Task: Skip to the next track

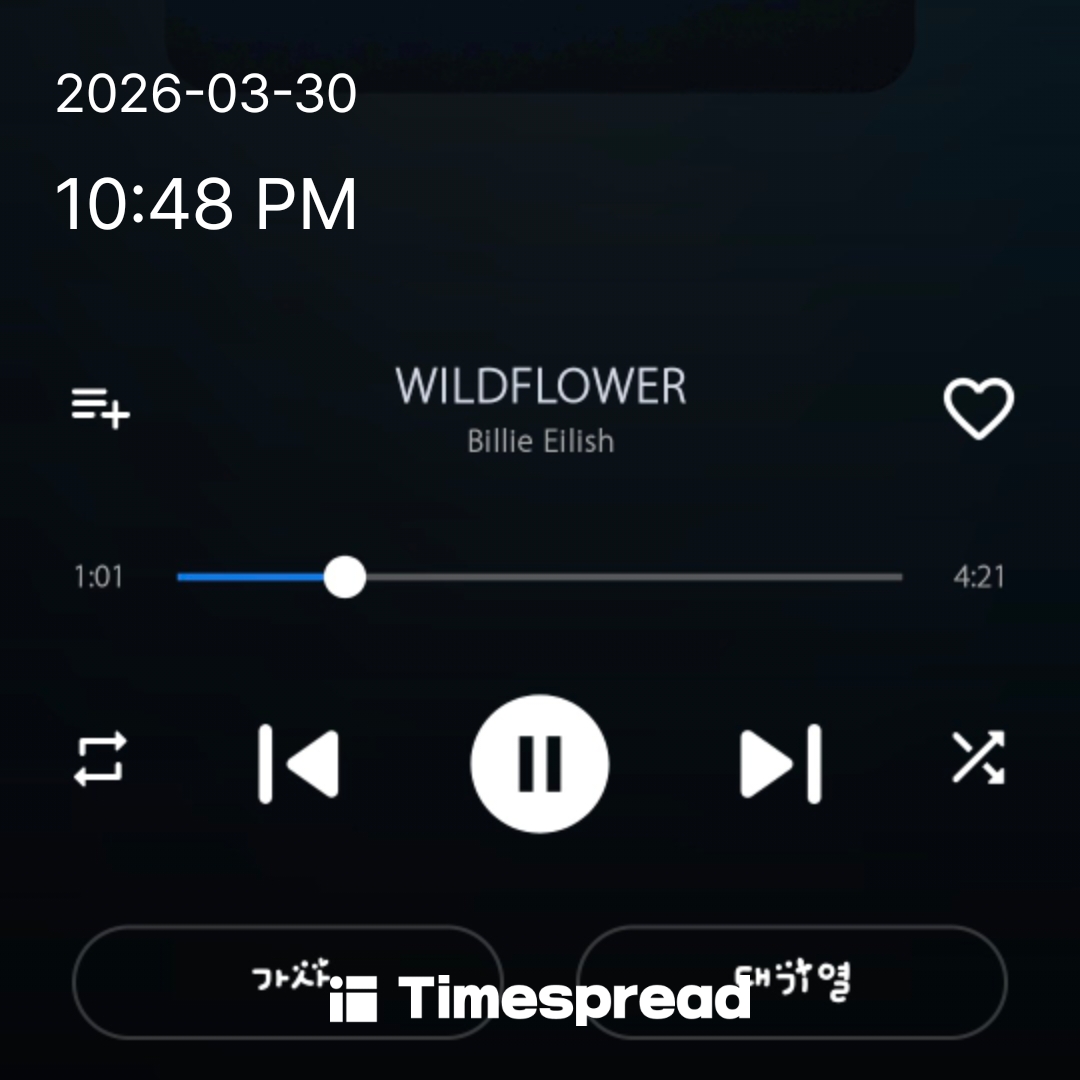Action: coord(781,764)
